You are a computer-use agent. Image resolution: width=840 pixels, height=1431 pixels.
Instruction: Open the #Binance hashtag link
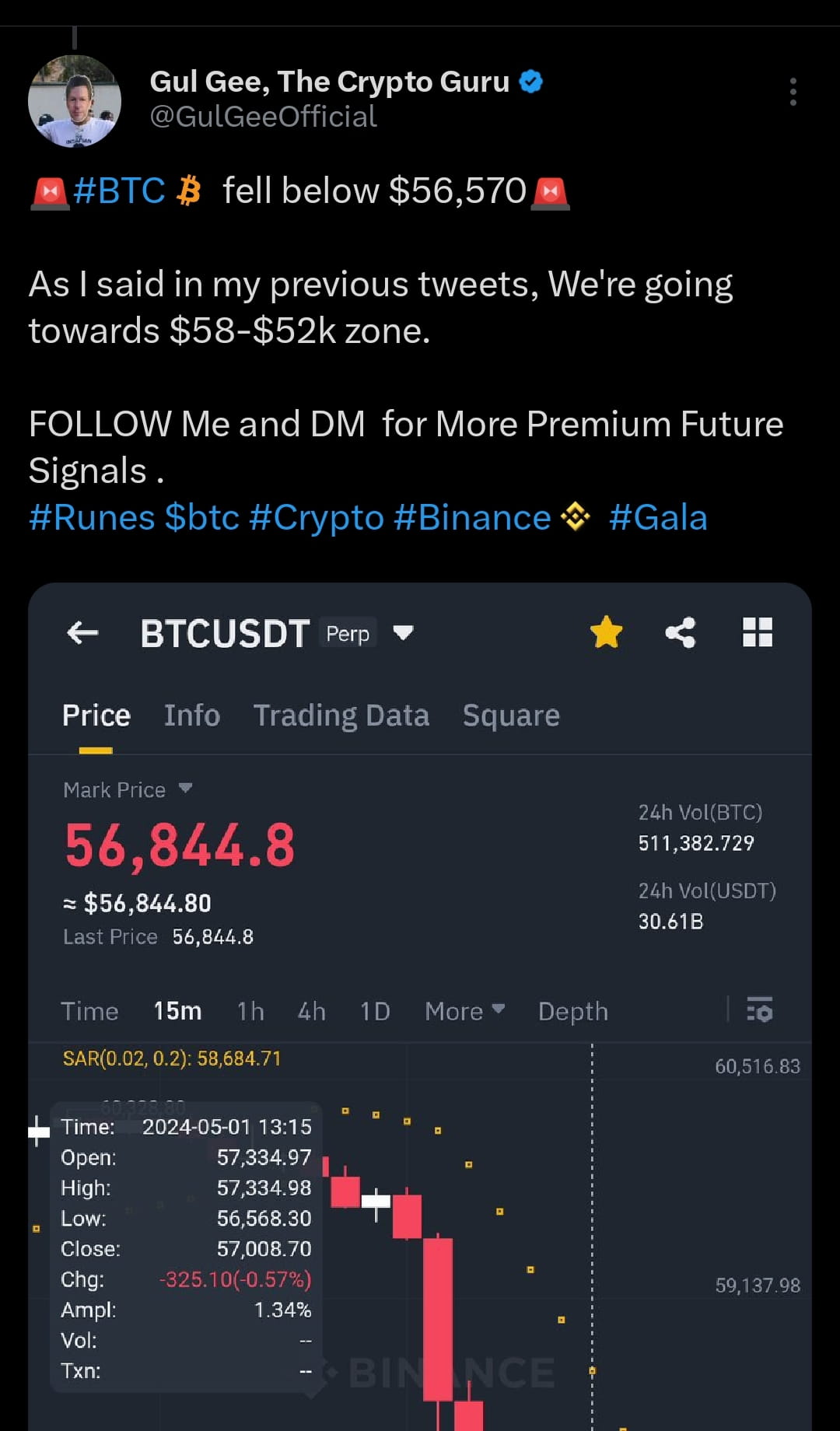click(471, 516)
